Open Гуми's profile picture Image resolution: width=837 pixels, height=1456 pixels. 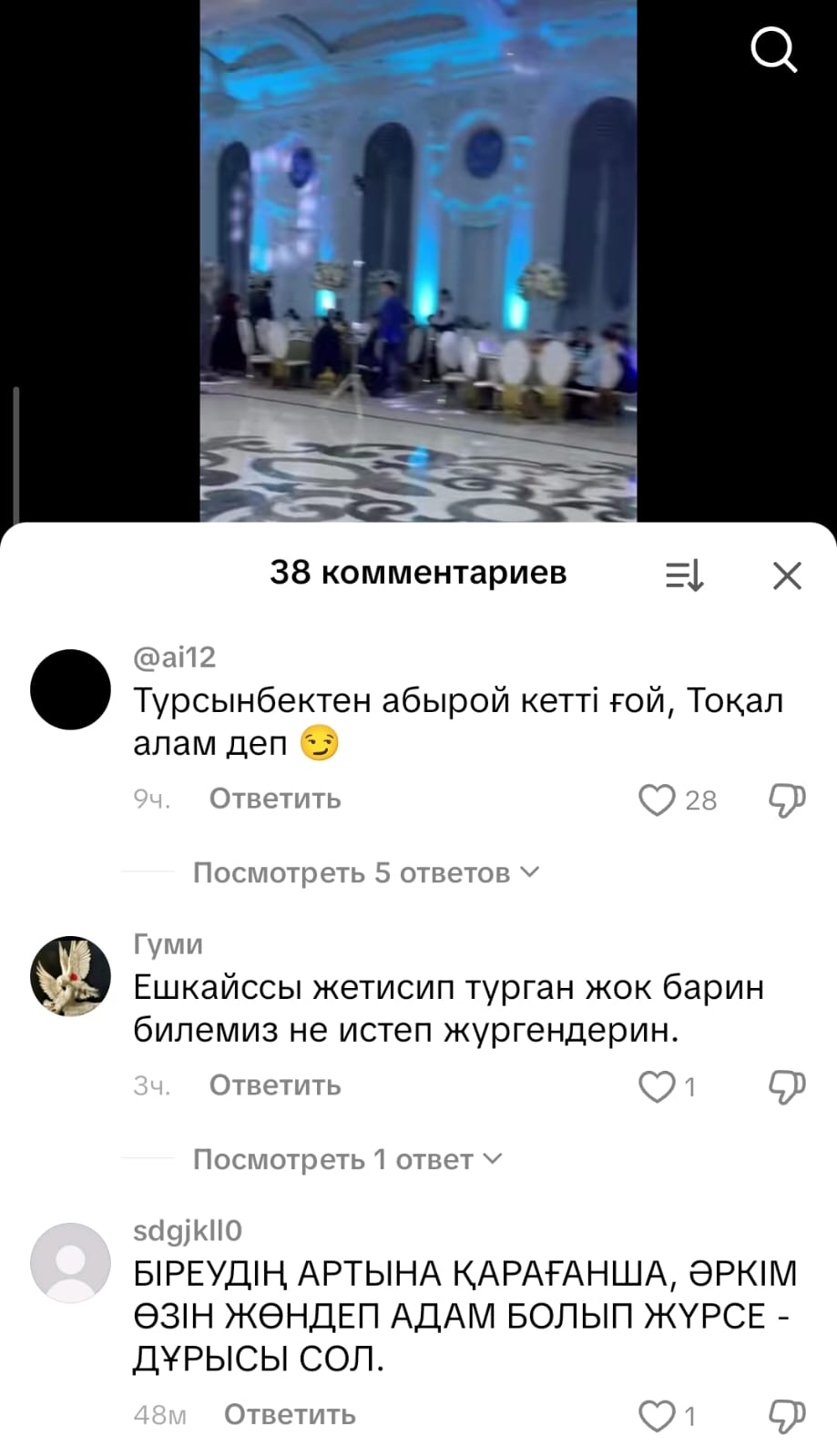[x=70, y=975]
